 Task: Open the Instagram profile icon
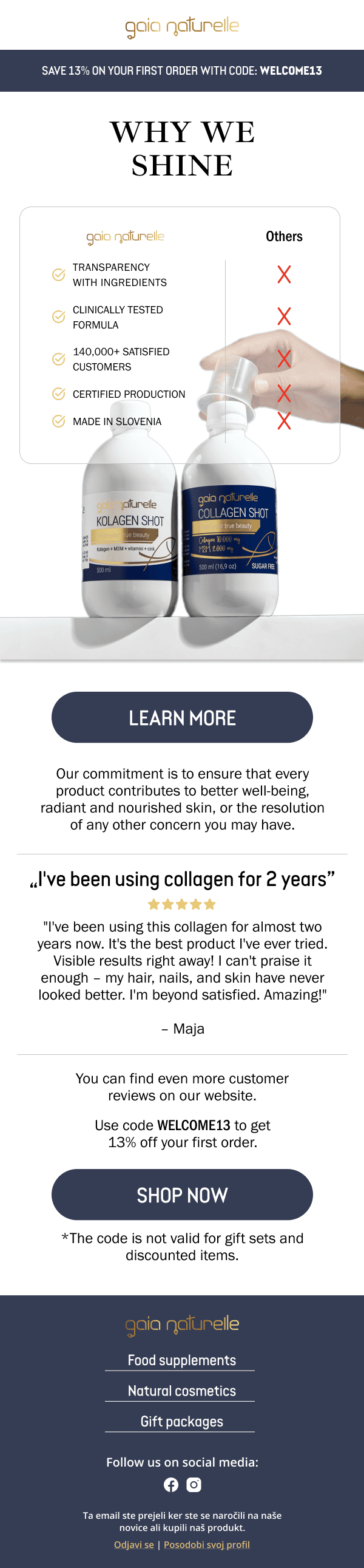point(194,1485)
